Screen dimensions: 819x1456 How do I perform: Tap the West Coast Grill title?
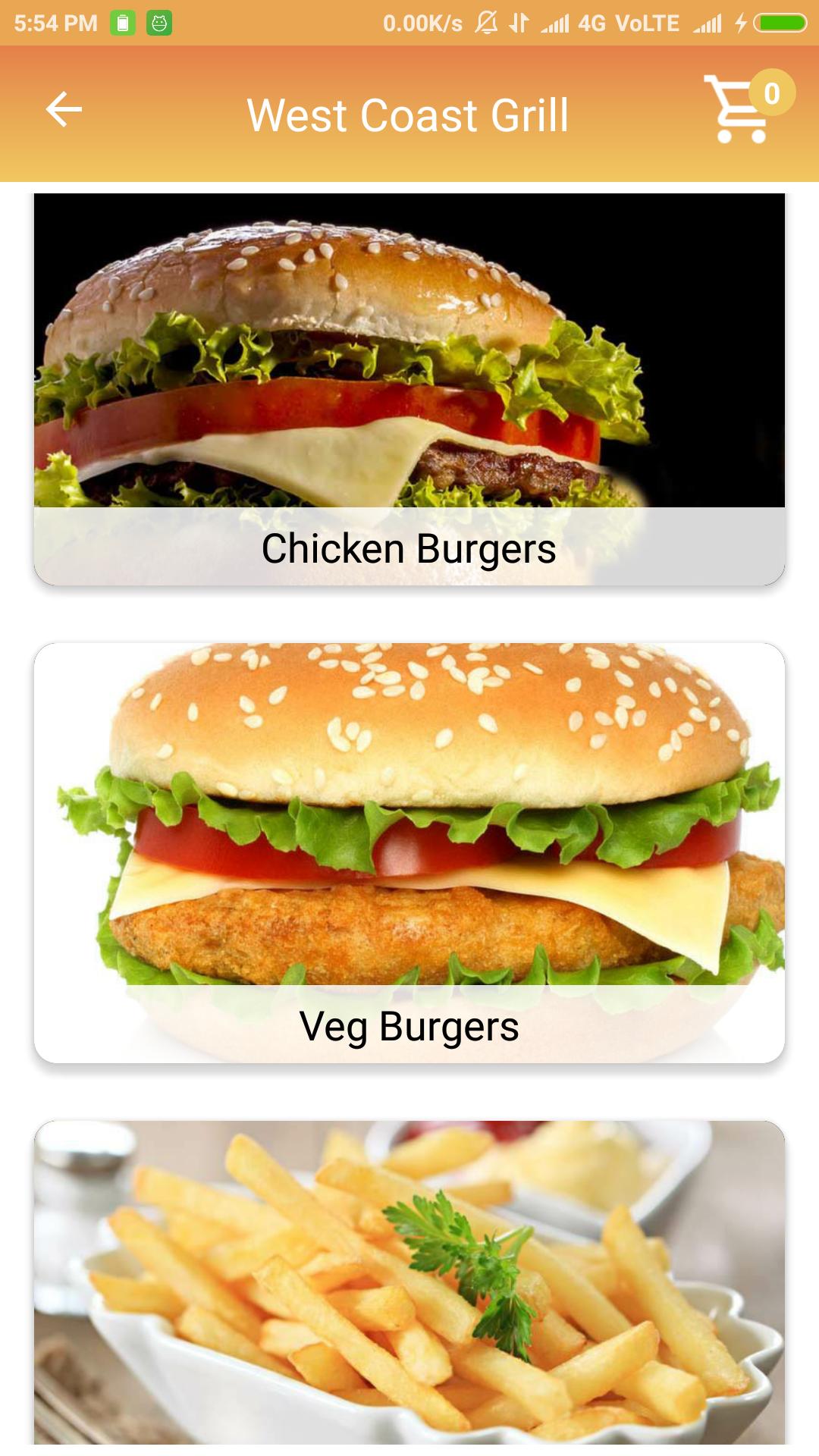pos(409,114)
